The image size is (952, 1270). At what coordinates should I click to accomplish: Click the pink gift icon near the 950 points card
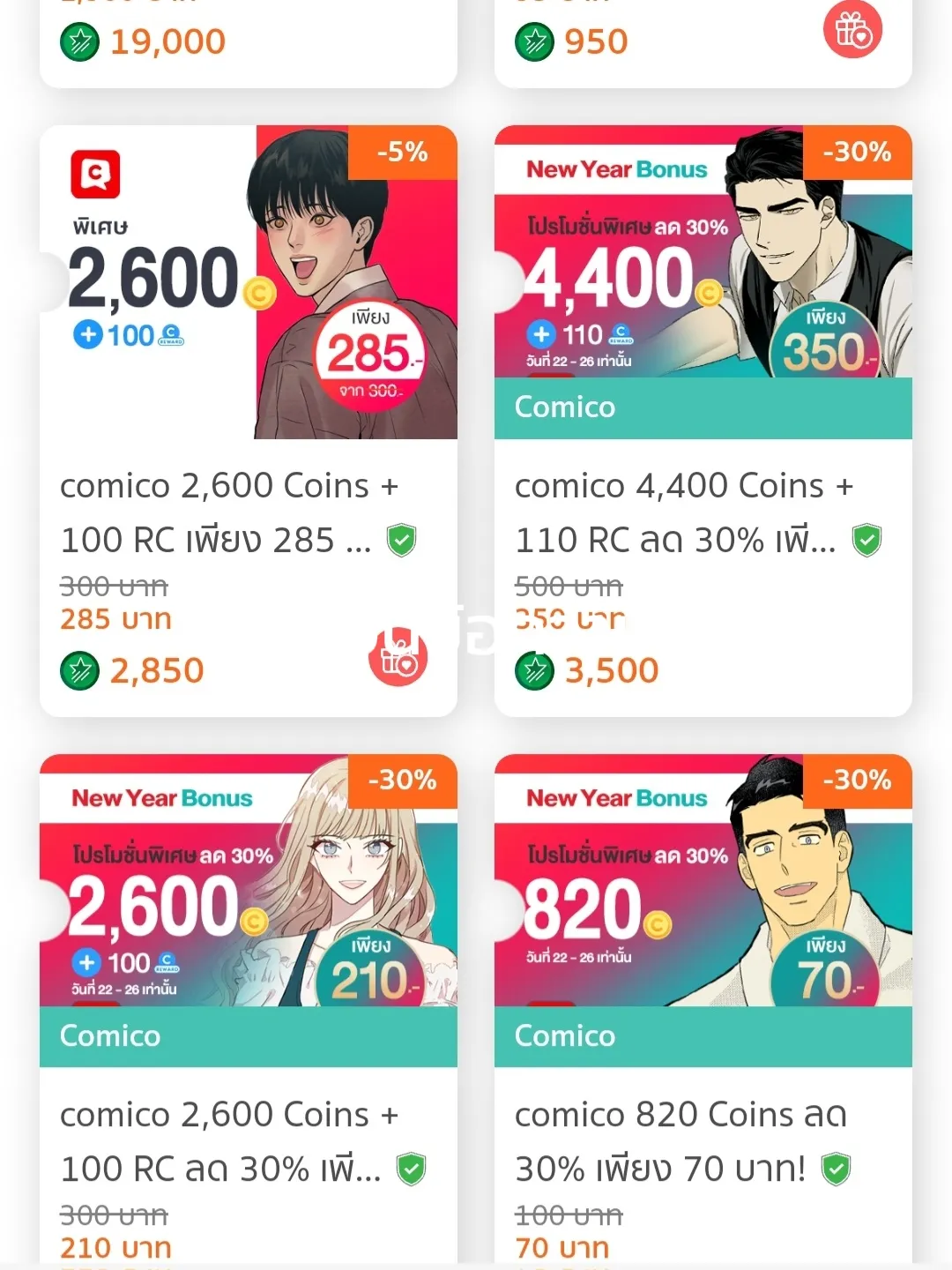coord(852,30)
